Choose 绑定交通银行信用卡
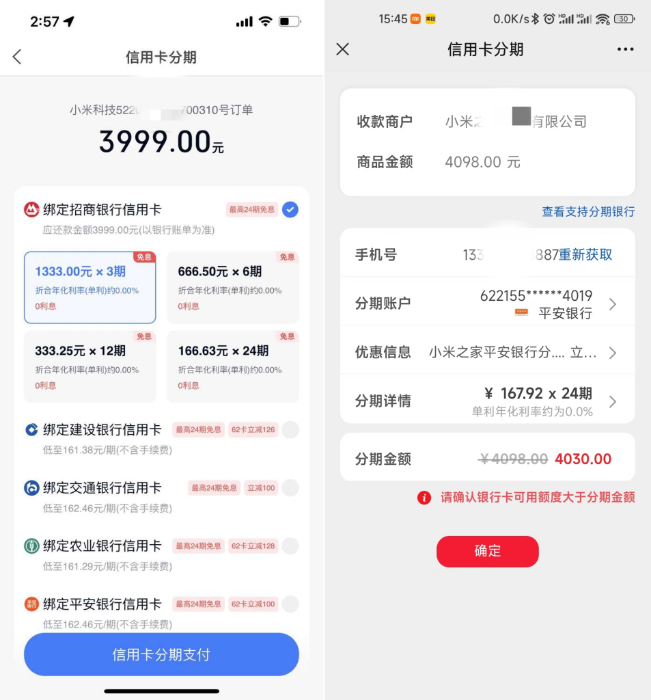Image resolution: width=651 pixels, height=700 pixels. (290, 488)
